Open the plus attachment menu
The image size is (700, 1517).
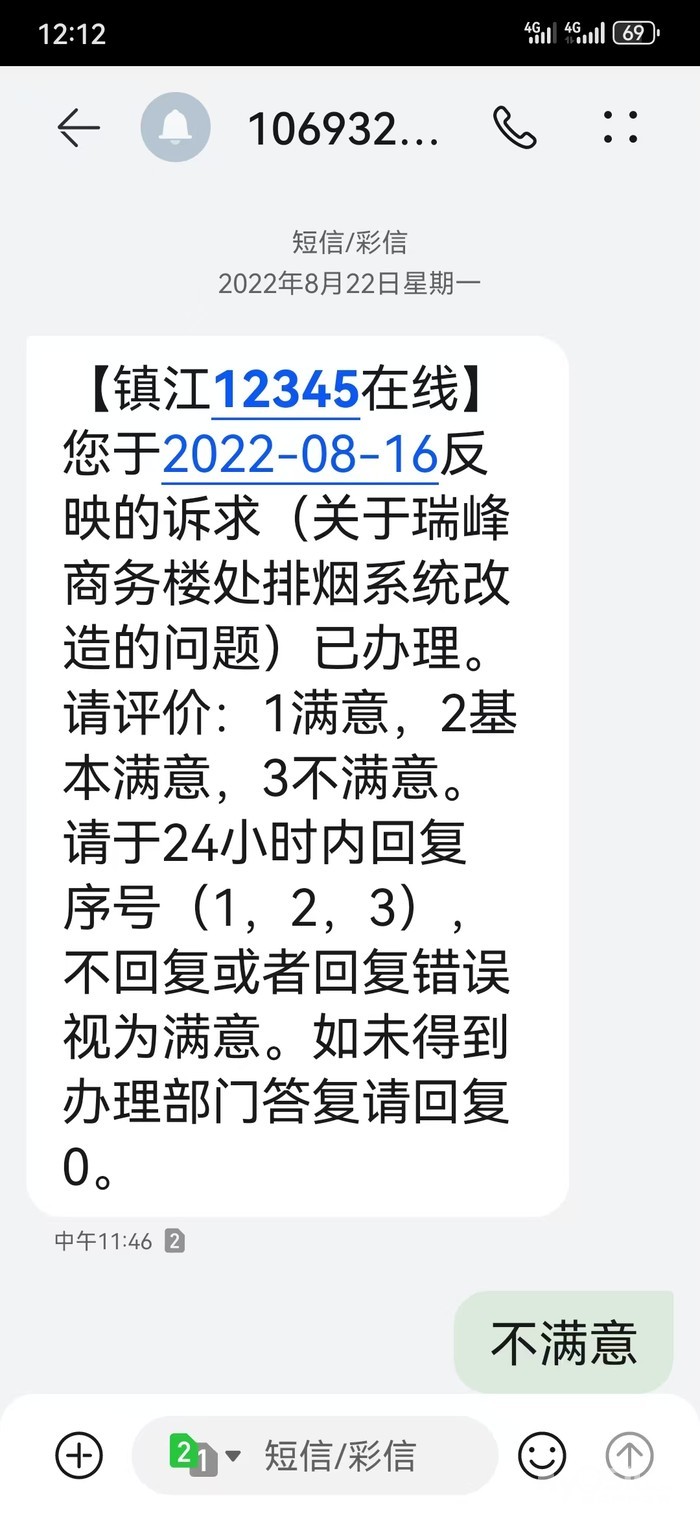[x=79, y=1455]
